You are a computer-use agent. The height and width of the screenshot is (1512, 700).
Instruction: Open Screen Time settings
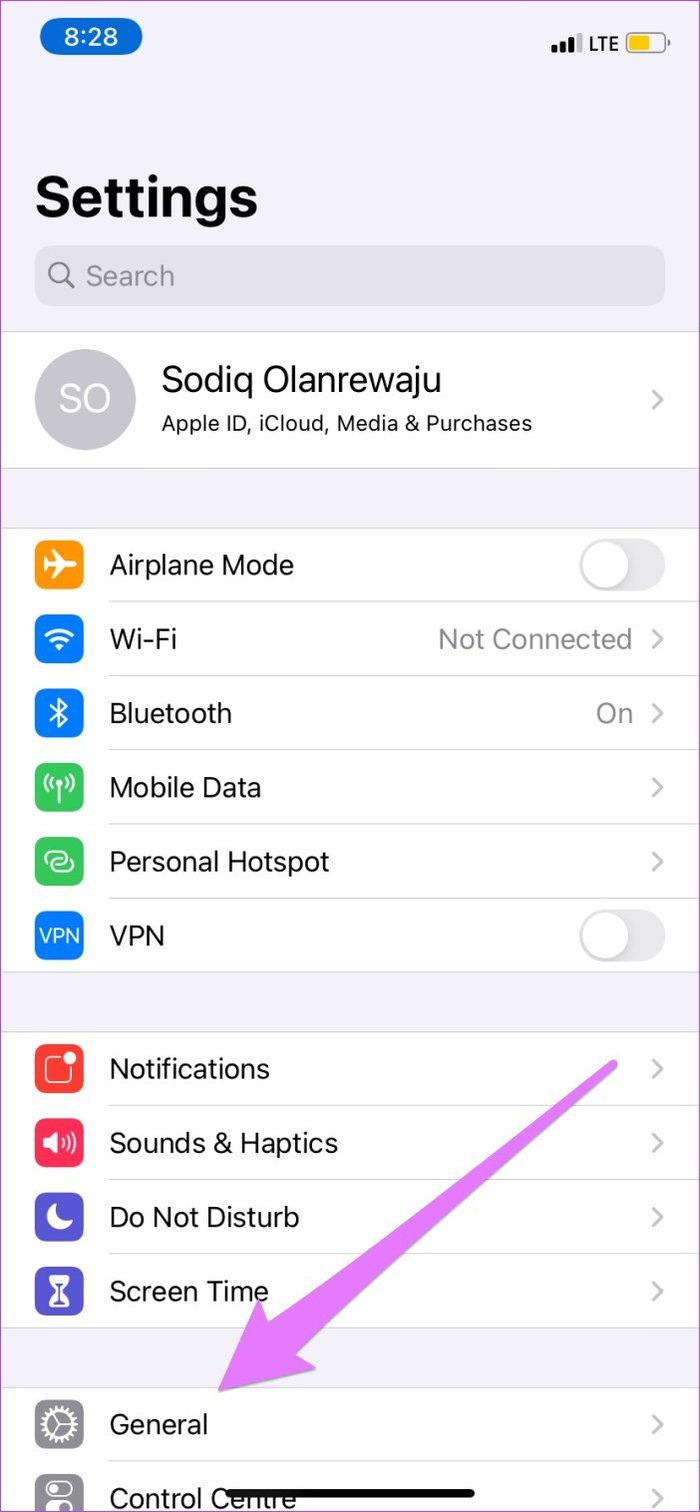click(x=350, y=1291)
